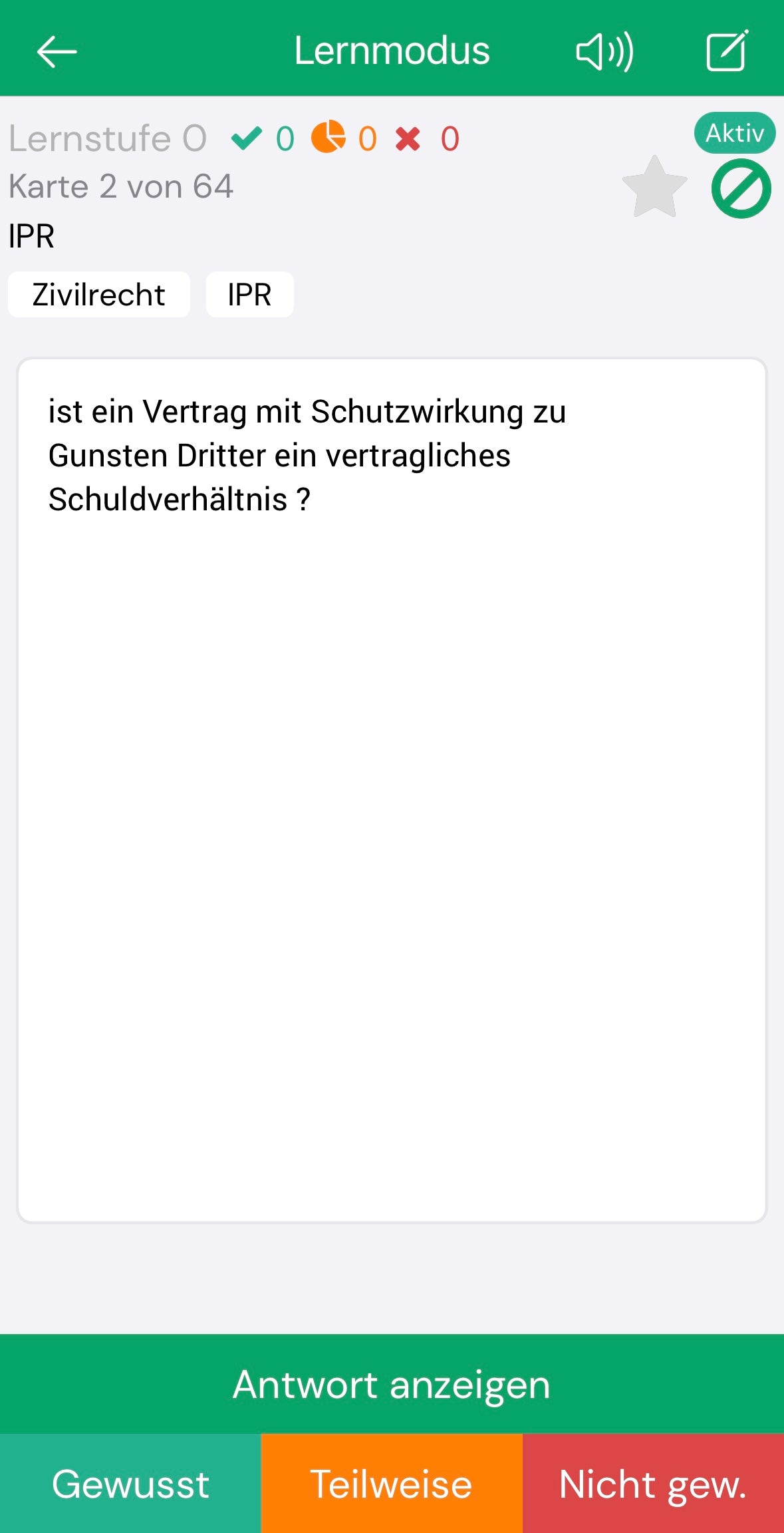The width and height of the screenshot is (784, 1533).
Task: Rate the card as Gewusst
Action: point(130,1484)
